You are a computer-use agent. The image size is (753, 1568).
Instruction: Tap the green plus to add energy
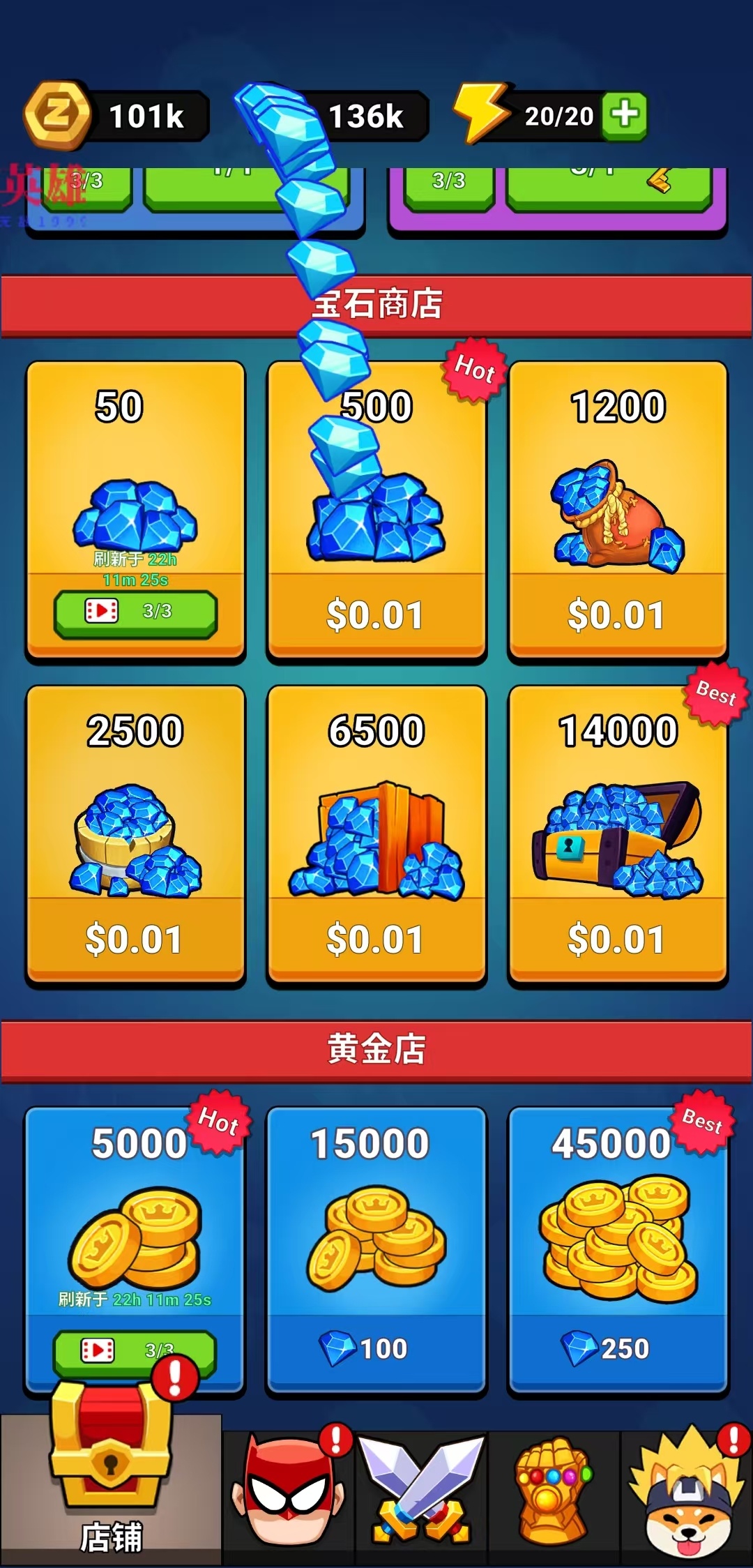coord(625,114)
